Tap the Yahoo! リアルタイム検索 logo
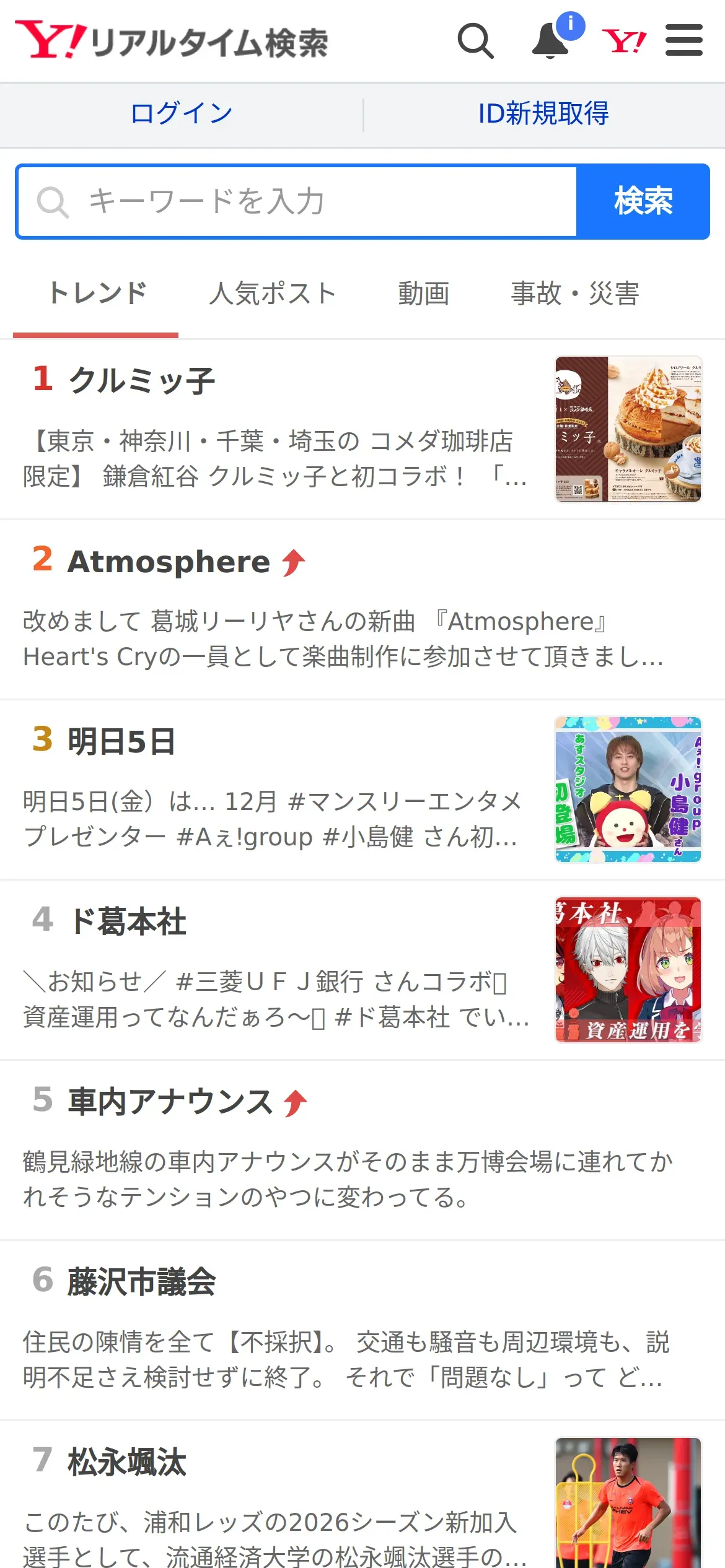725x1568 pixels. [172, 41]
